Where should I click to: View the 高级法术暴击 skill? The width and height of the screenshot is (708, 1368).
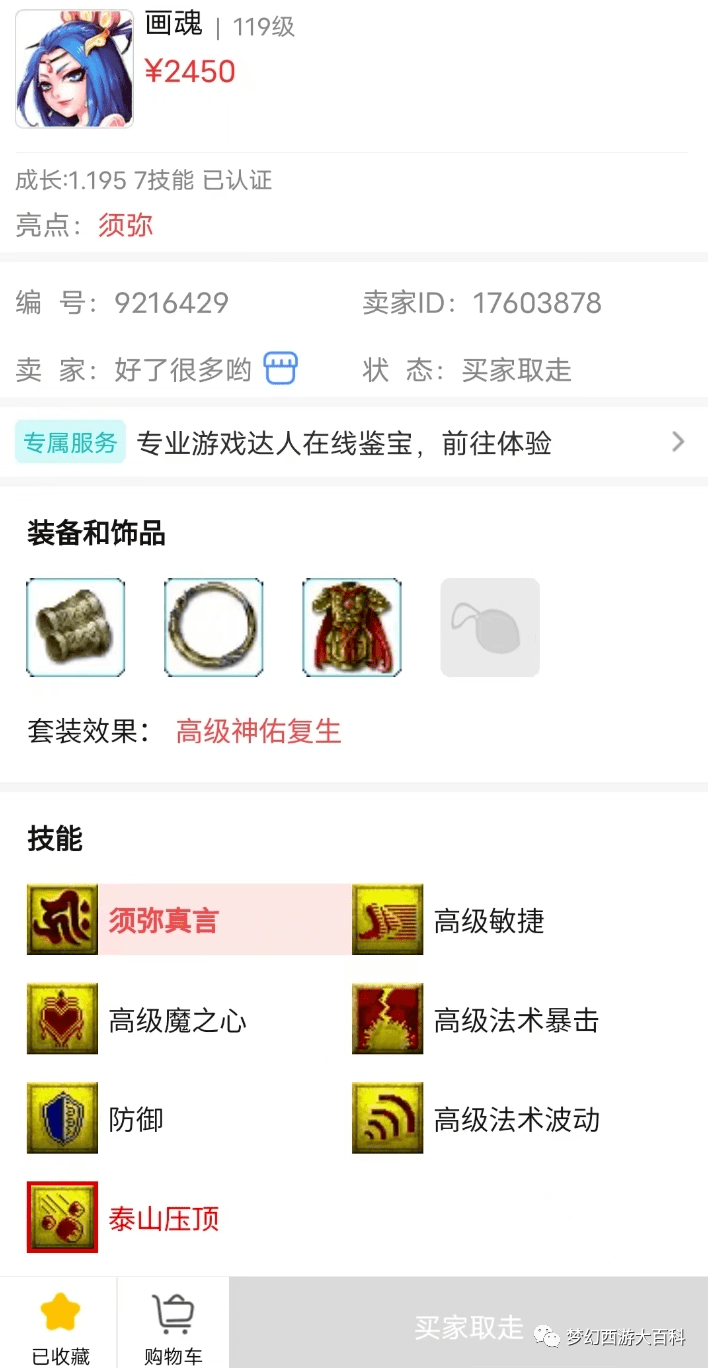[515, 1020]
